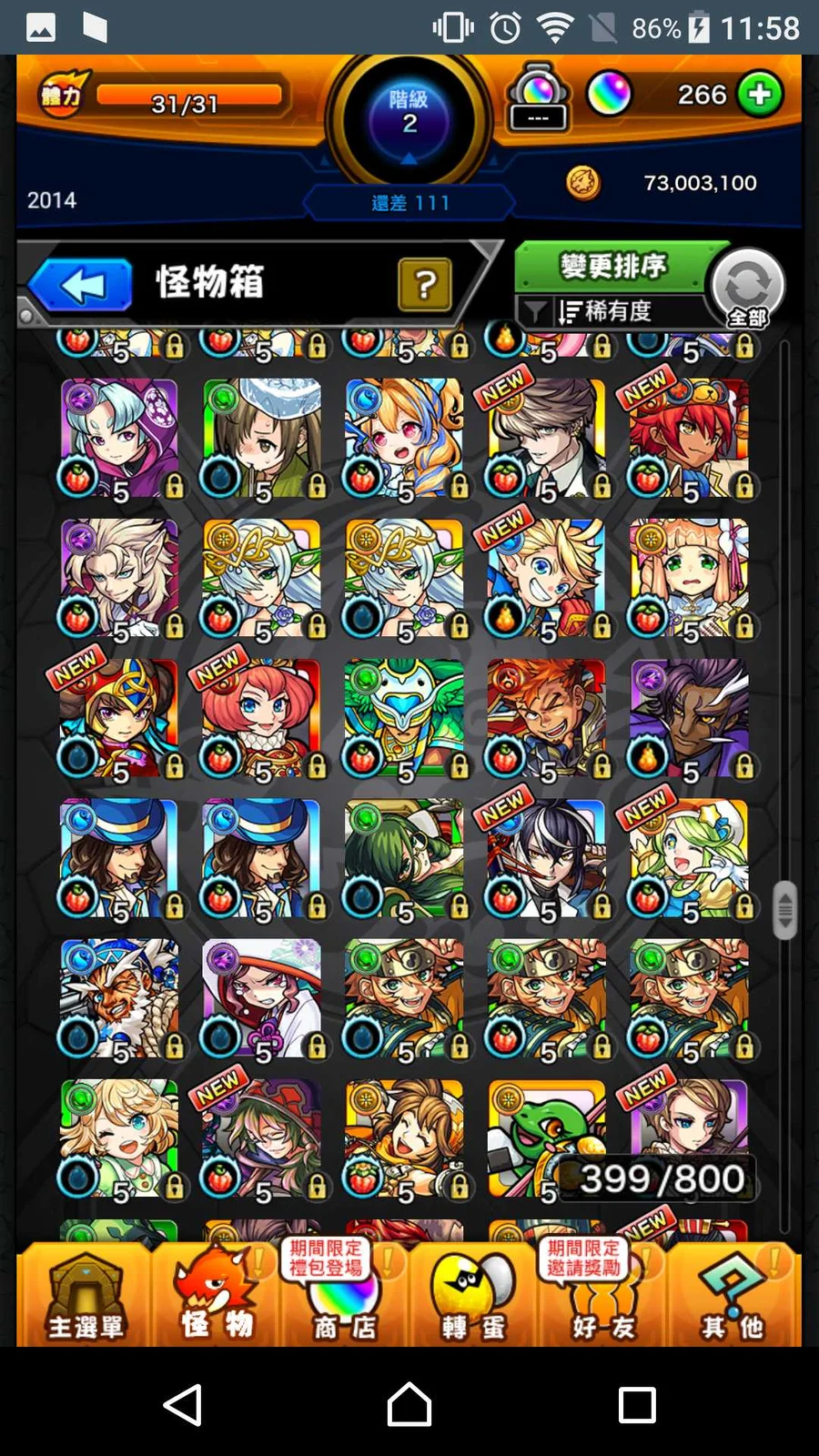Open the 稀有度 filter dropdown

point(604,312)
